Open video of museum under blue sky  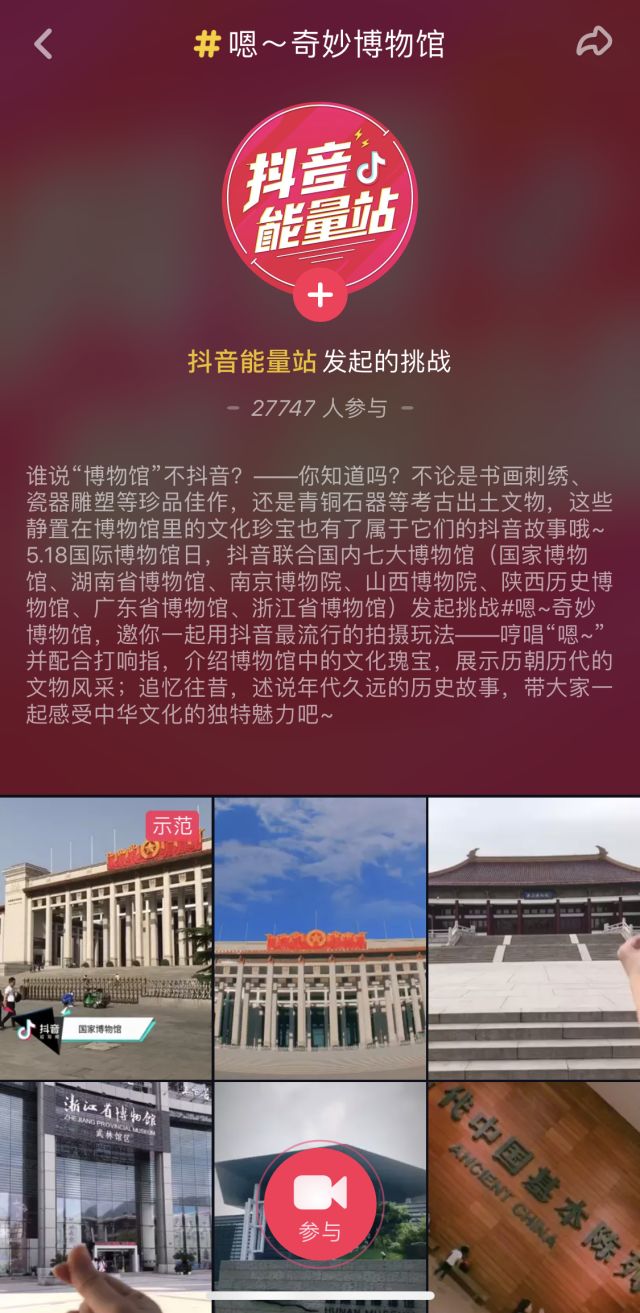[320, 938]
